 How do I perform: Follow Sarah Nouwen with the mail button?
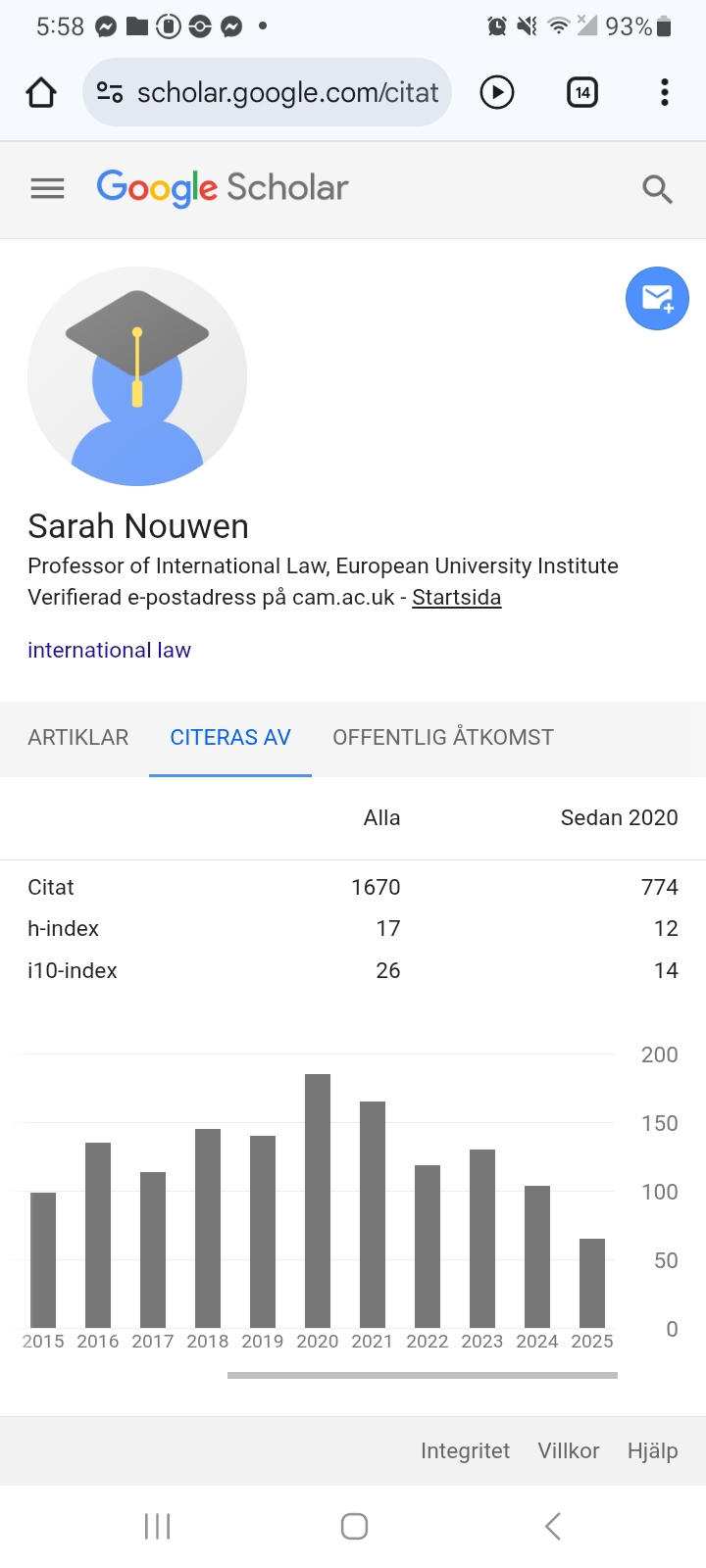click(x=657, y=298)
